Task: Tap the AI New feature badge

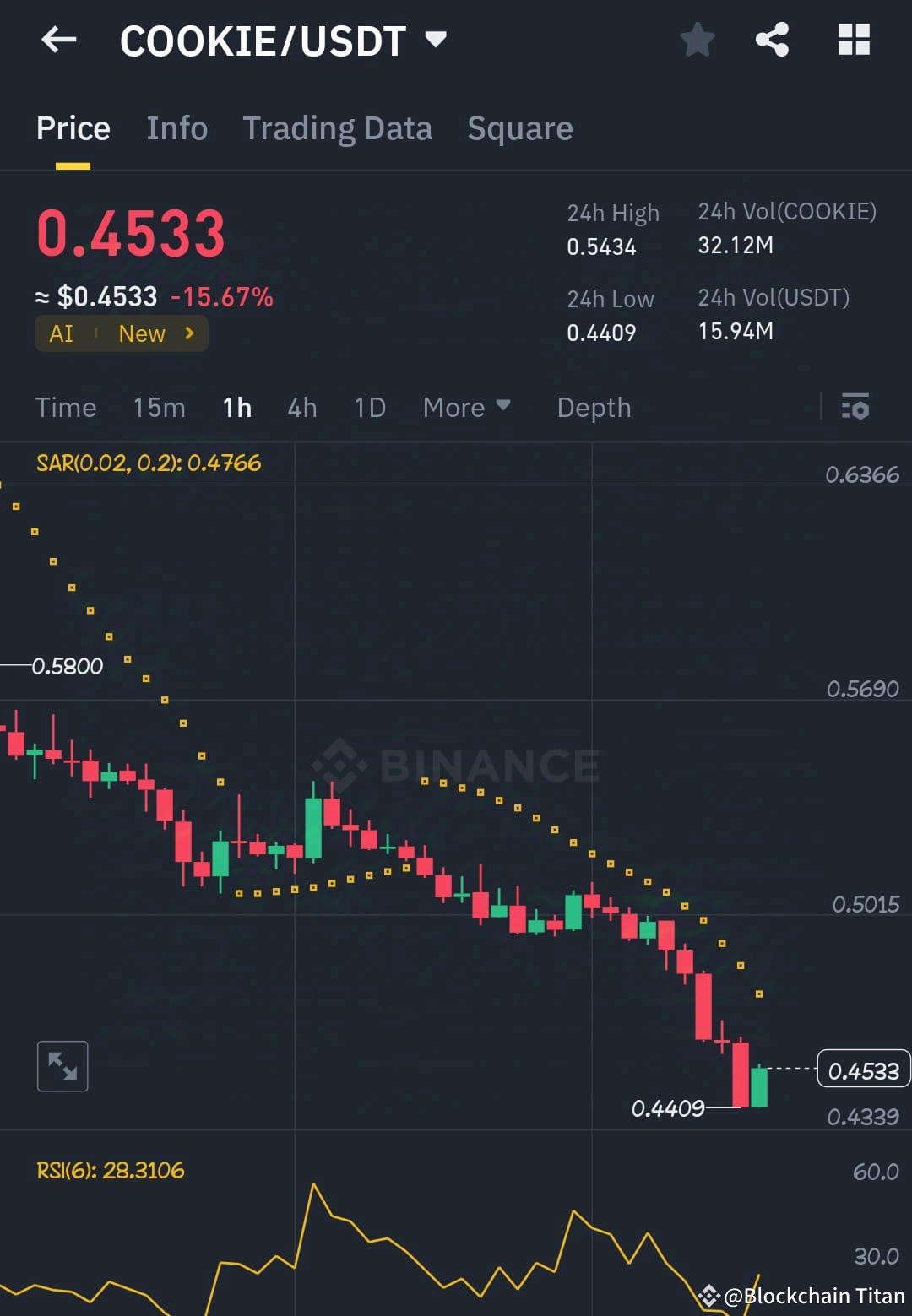Action: pos(121,333)
